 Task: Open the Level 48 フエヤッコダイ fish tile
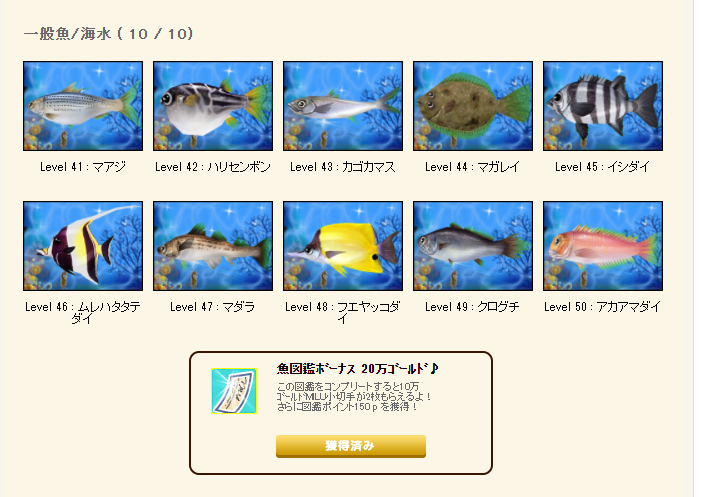click(x=343, y=246)
